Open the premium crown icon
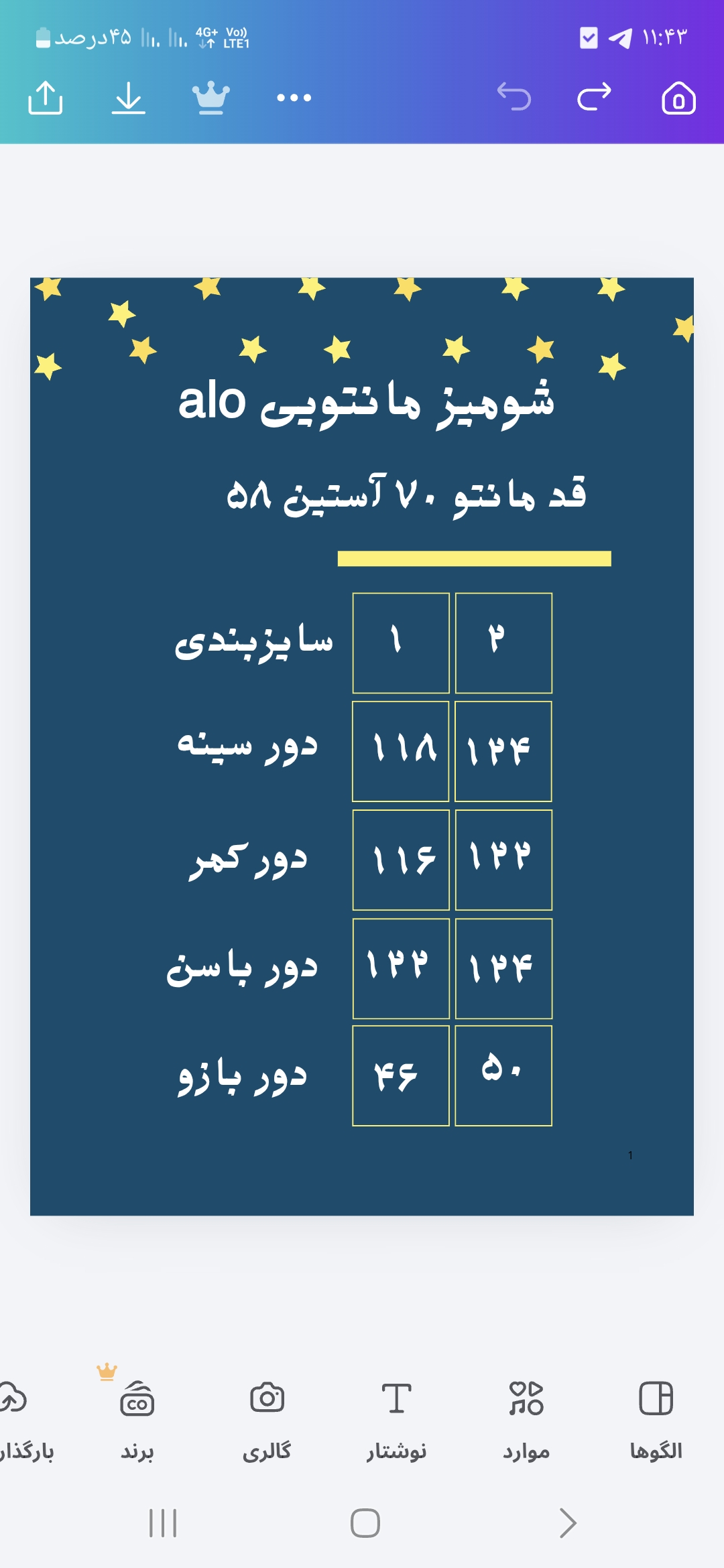Screen dimensions: 724x1568 [x=211, y=98]
